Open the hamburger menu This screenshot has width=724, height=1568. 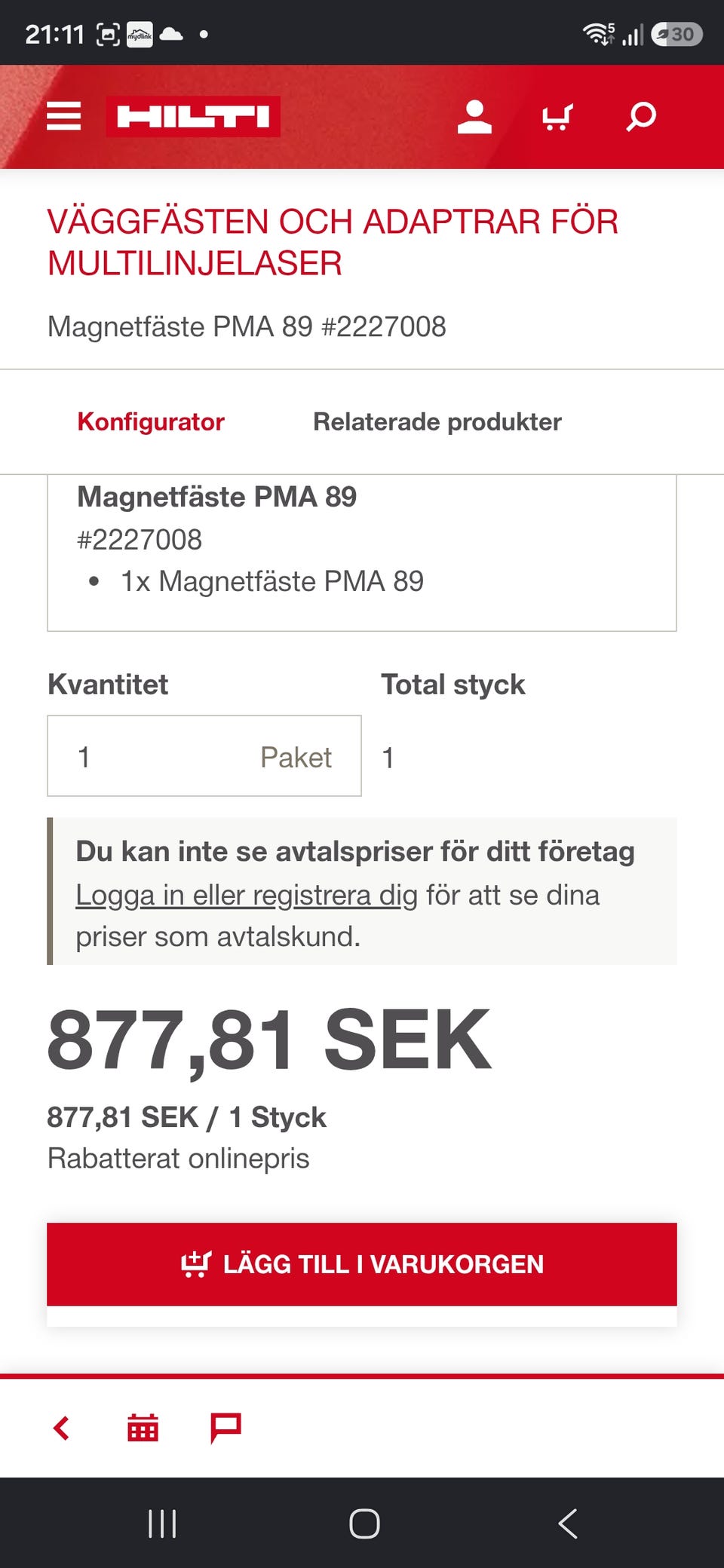coord(63,116)
